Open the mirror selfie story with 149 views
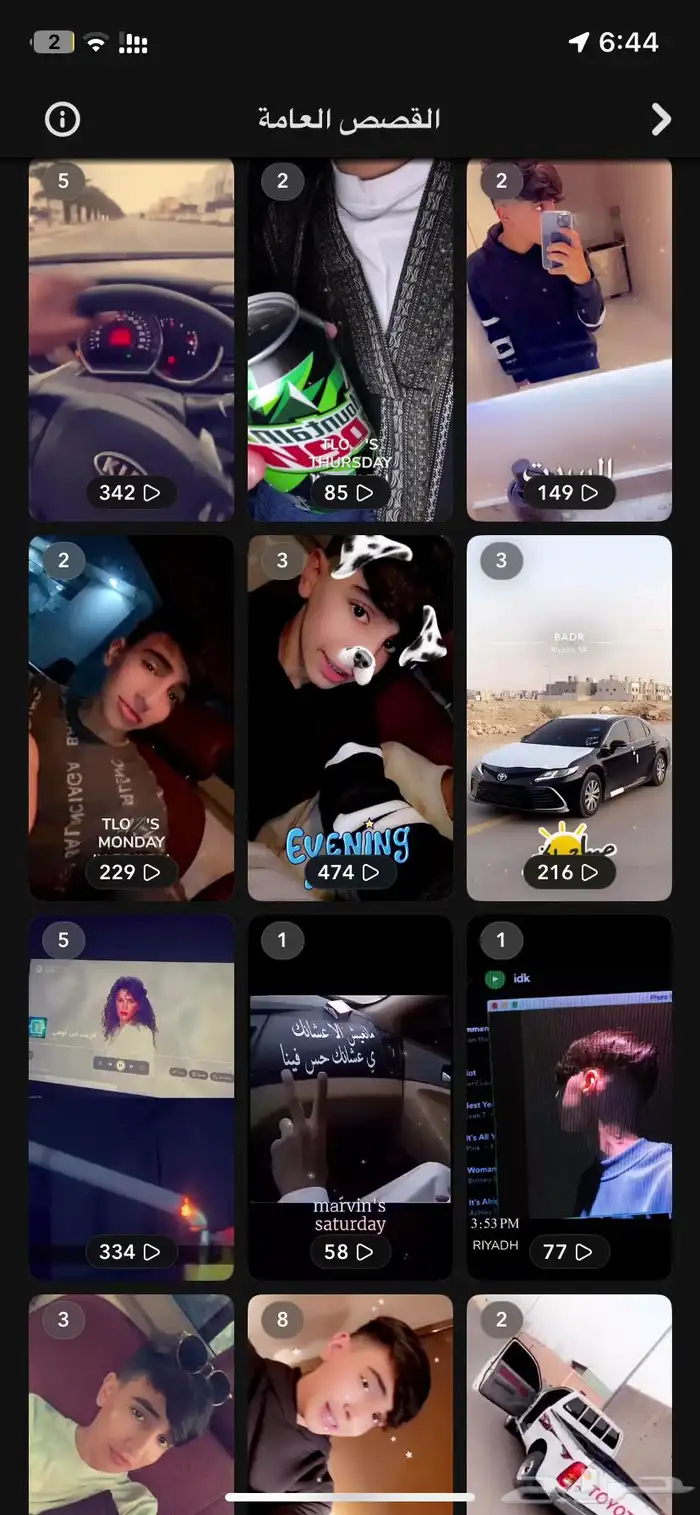This screenshot has width=700, height=1515. click(x=569, y=340)
